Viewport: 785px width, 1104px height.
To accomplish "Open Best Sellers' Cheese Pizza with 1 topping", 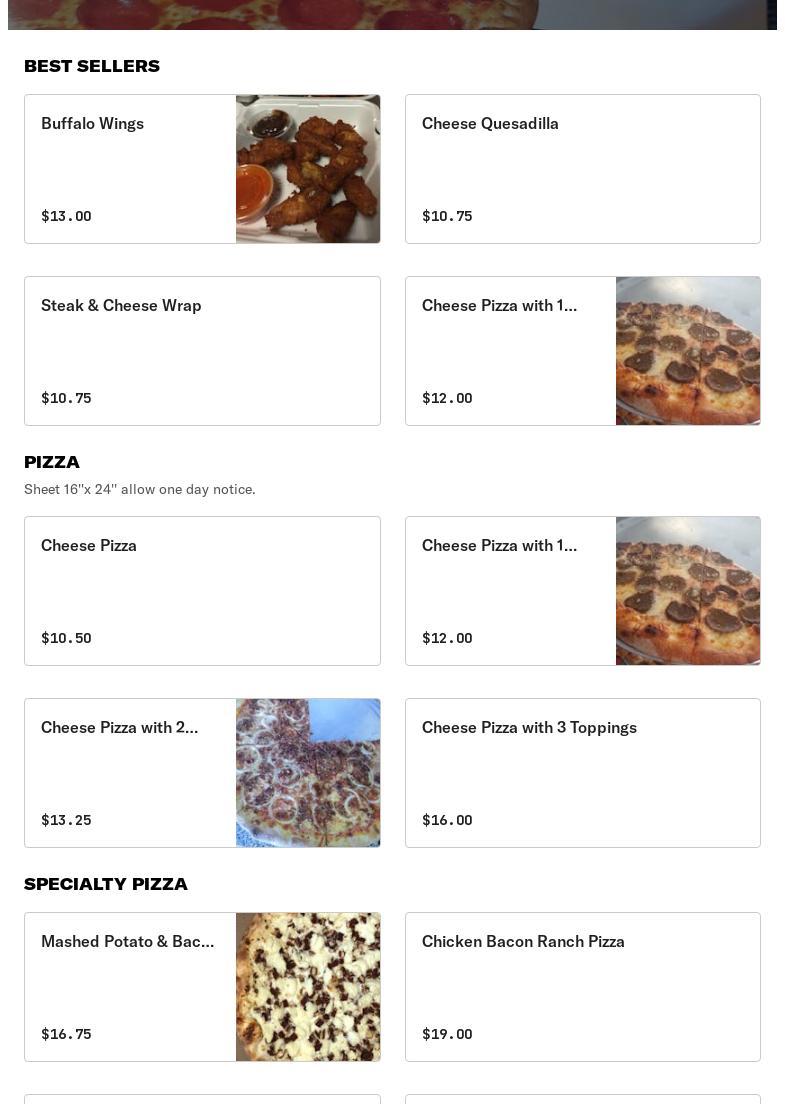I will tap(582, 351).
